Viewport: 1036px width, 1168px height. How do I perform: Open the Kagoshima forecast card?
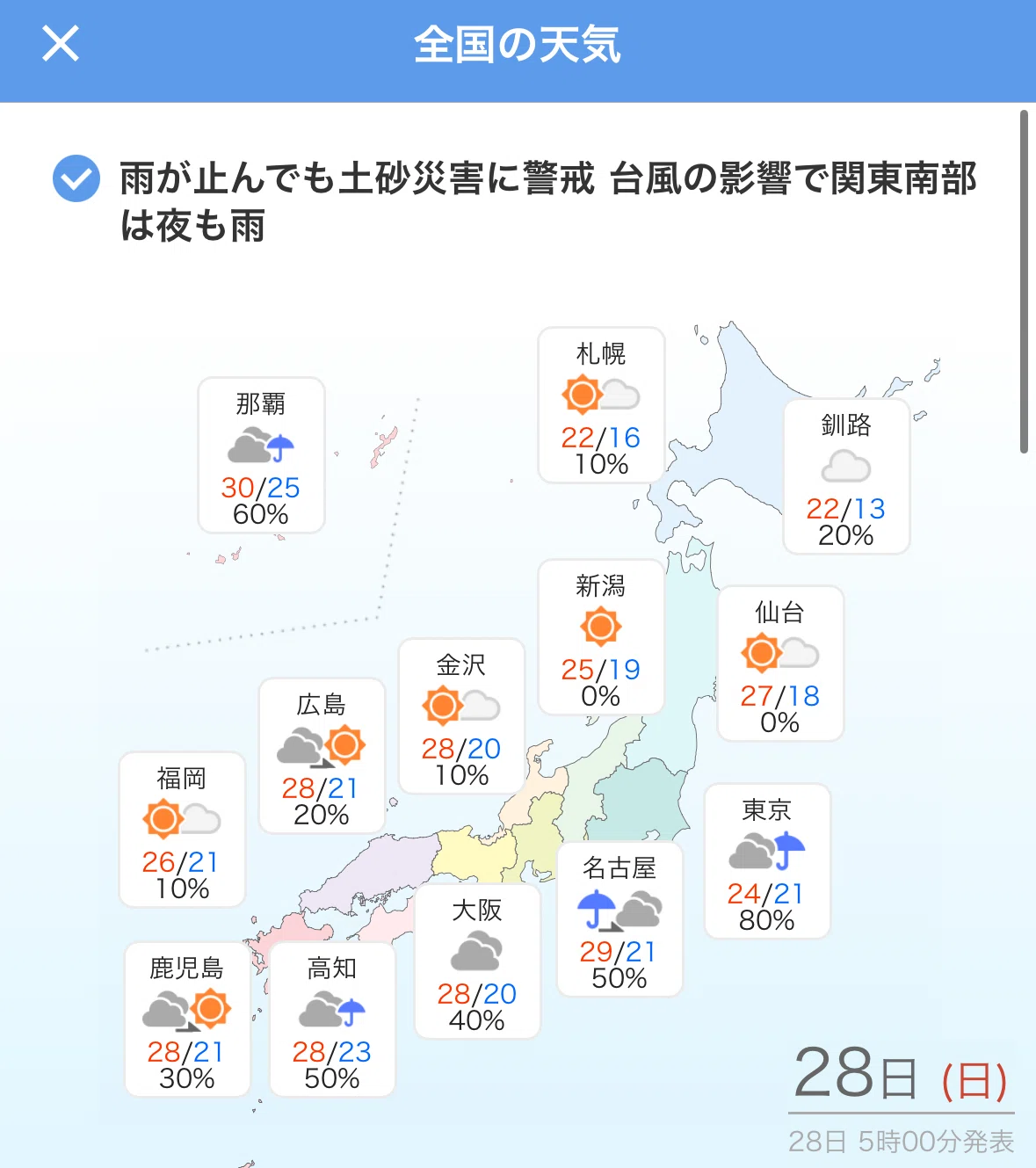coord(187,1019)
